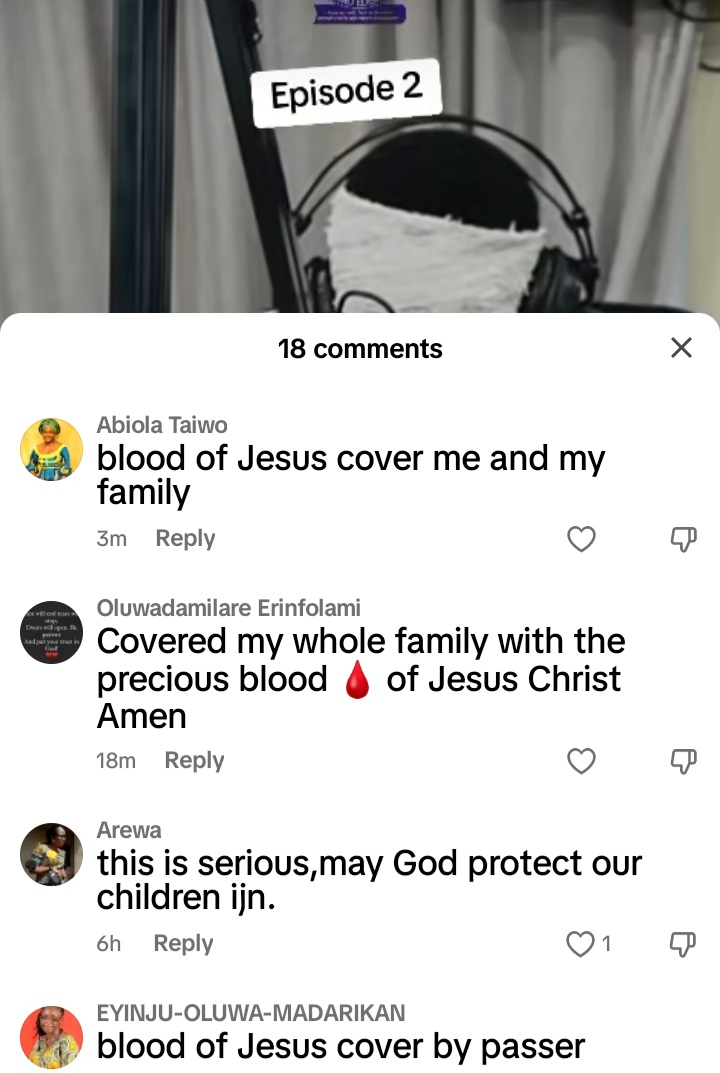This screenshot has width=720, height=1074.
Task: Close the comments panel
Action: 681,347
